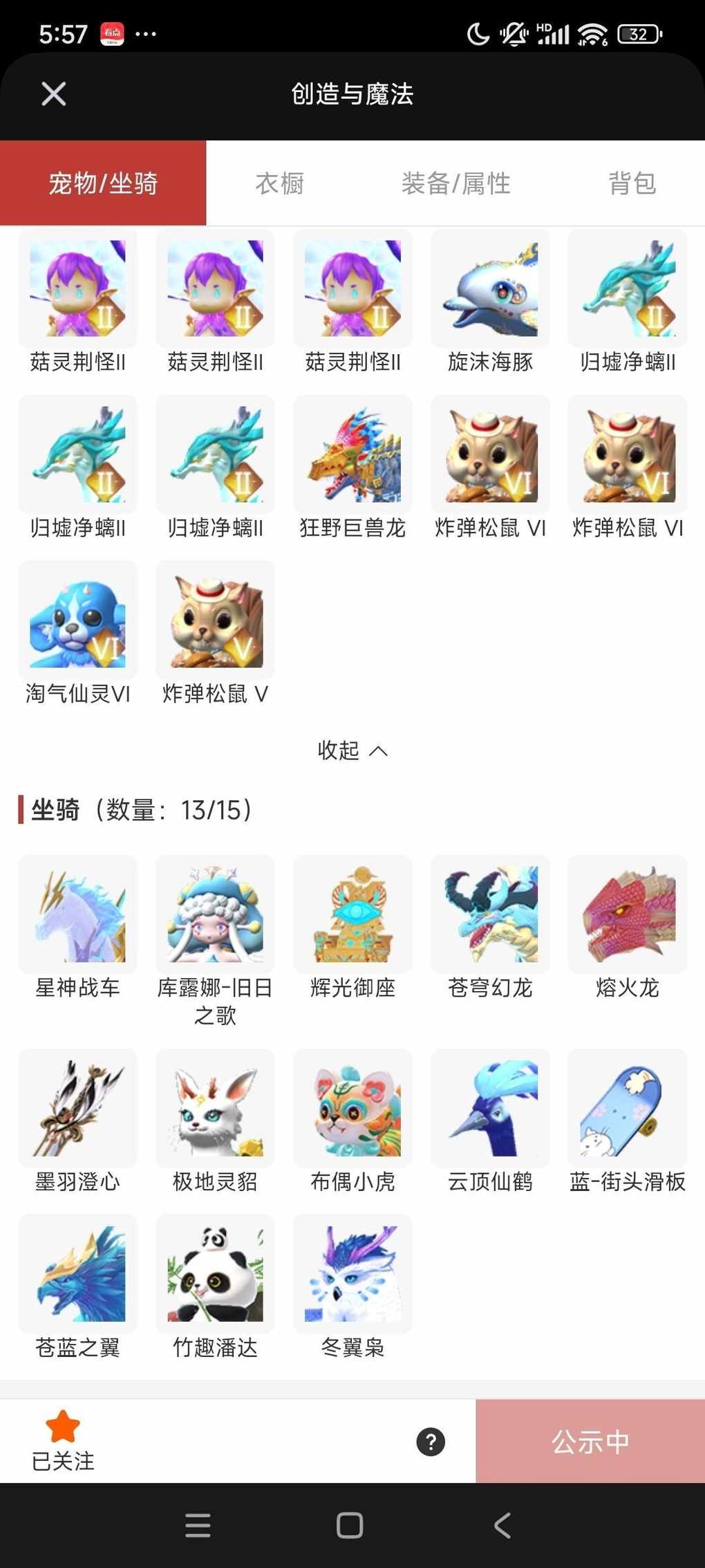The width and height of the screenshot is (705, 1568).
Task: Select the 辉光御座 mount
Action: [352, 914]
